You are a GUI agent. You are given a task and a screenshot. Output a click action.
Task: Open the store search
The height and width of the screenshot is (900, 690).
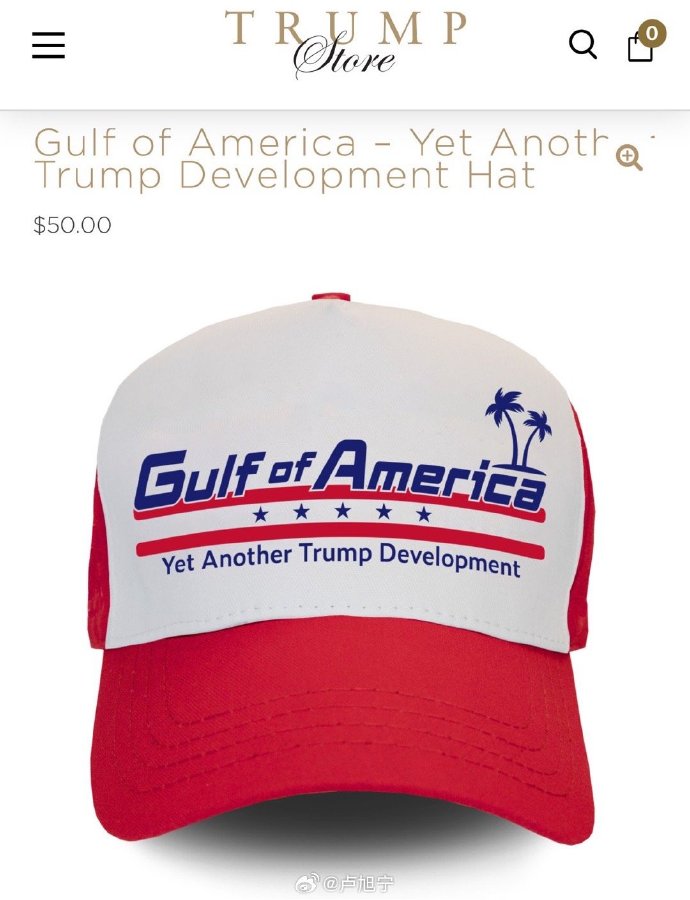582,44
